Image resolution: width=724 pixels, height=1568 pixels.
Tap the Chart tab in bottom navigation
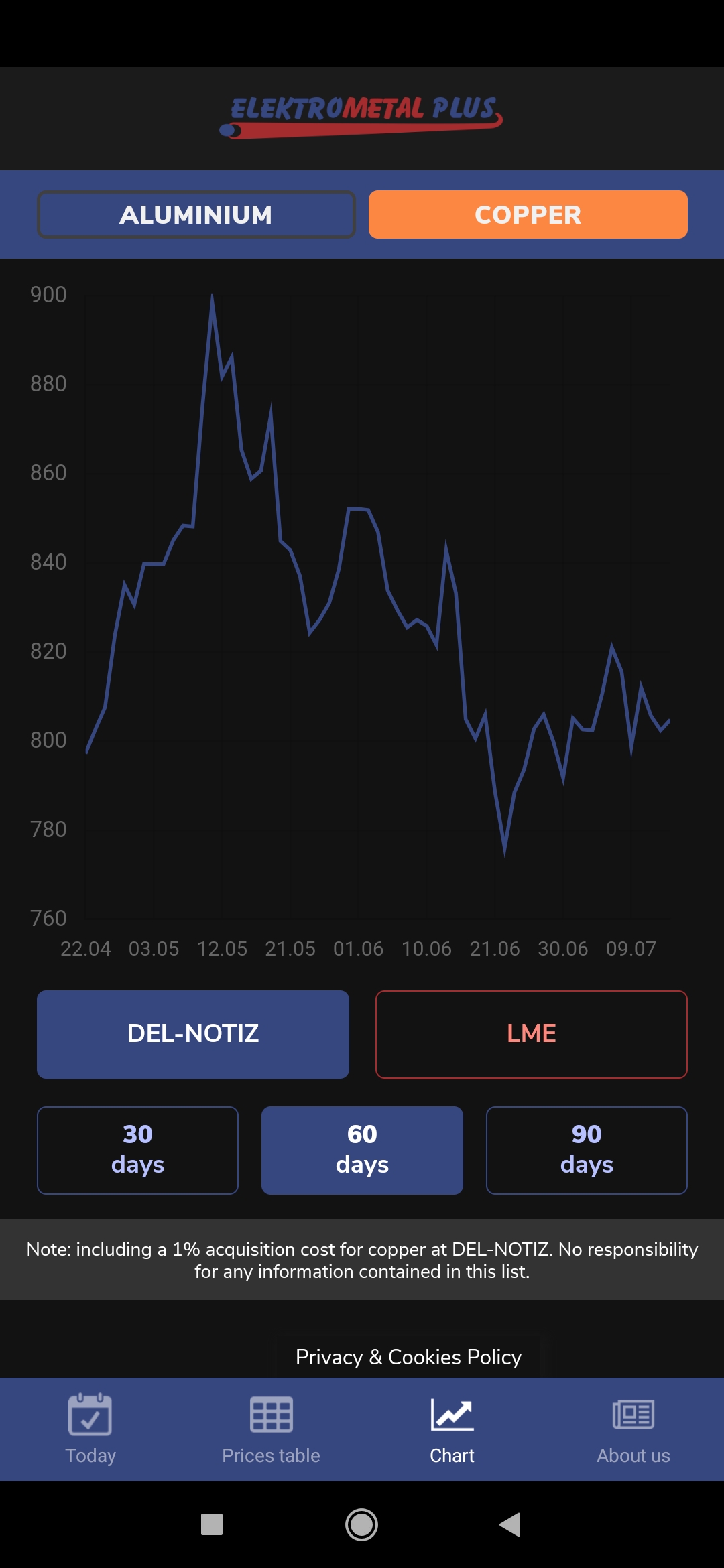pos(452,1429)
